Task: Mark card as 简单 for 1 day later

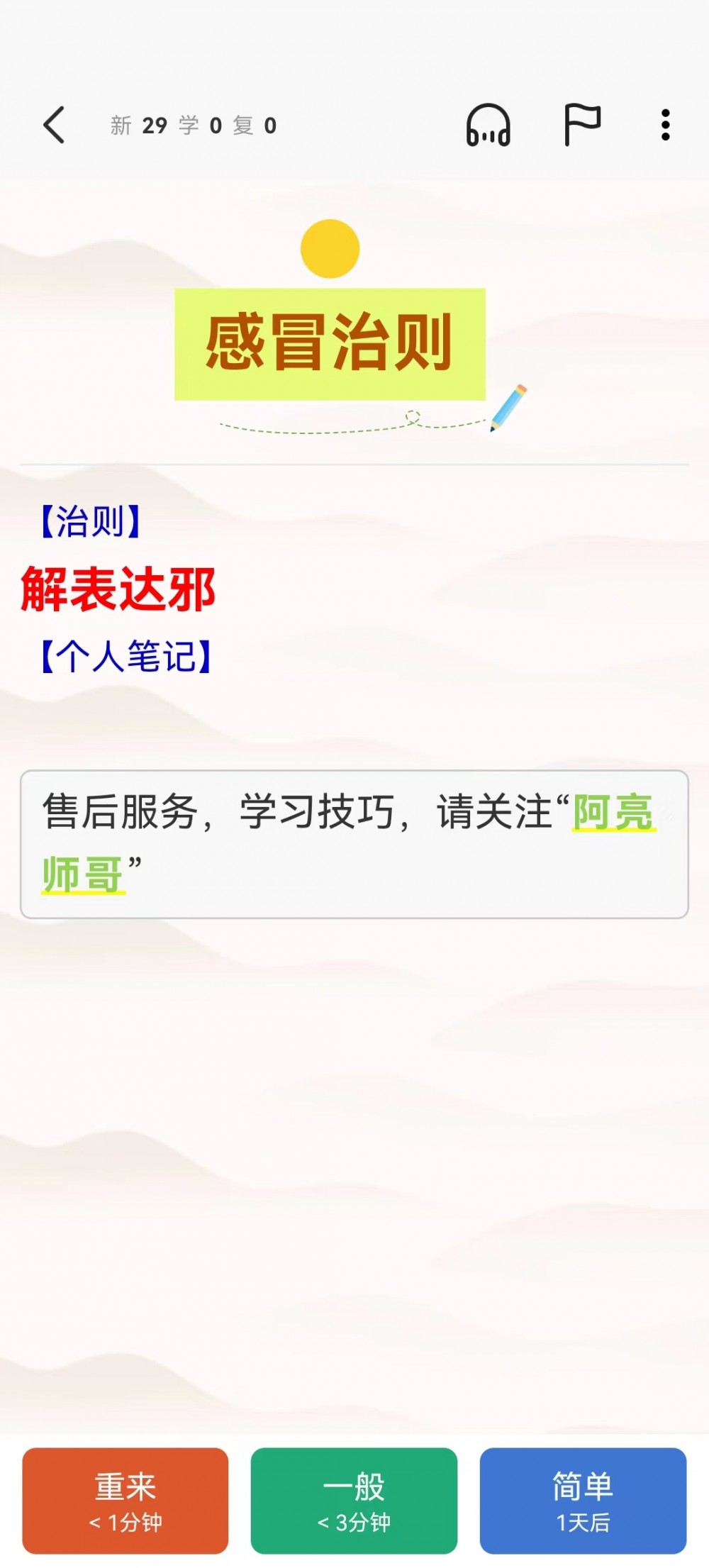Action: (583, 1501)
